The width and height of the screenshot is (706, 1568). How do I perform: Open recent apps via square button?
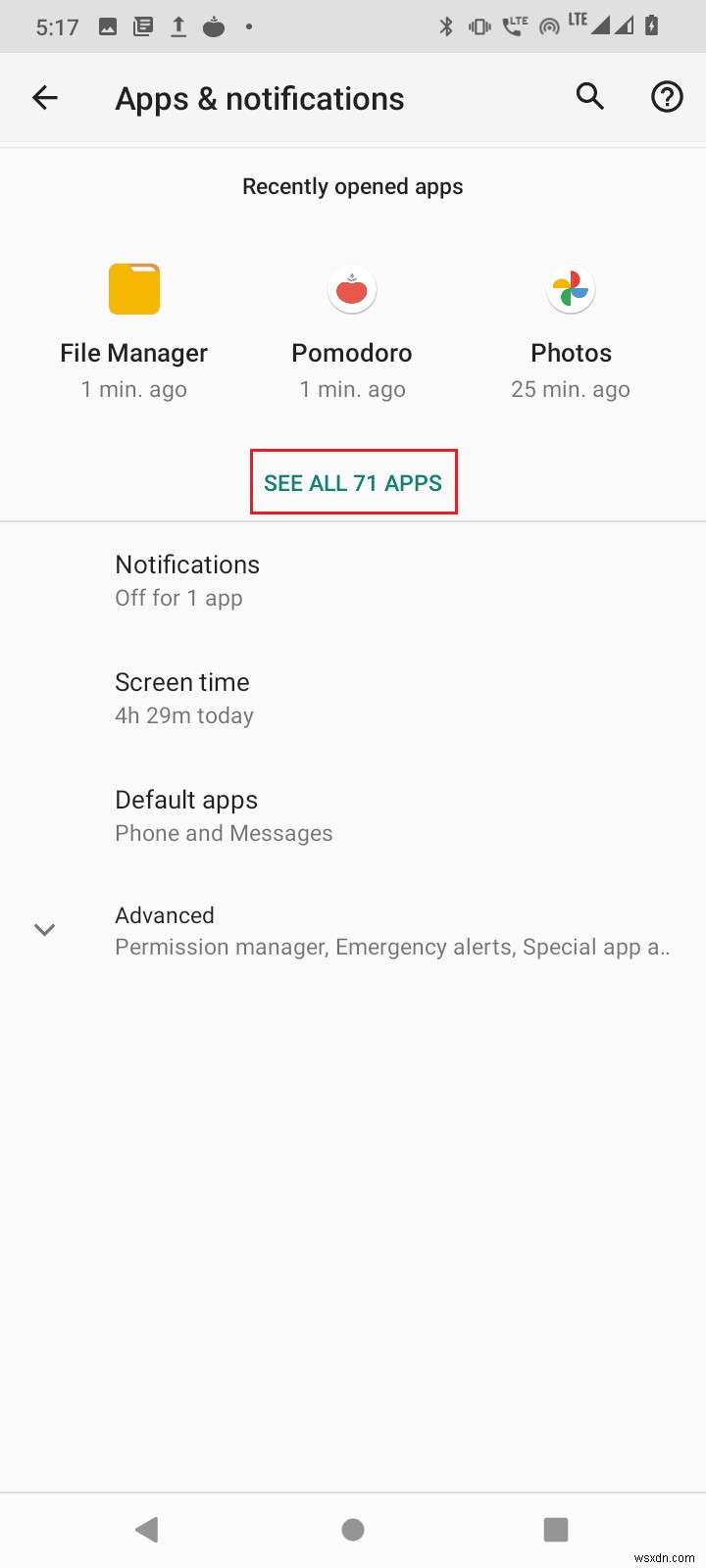pyautogui.click(x=556, y=1530)
